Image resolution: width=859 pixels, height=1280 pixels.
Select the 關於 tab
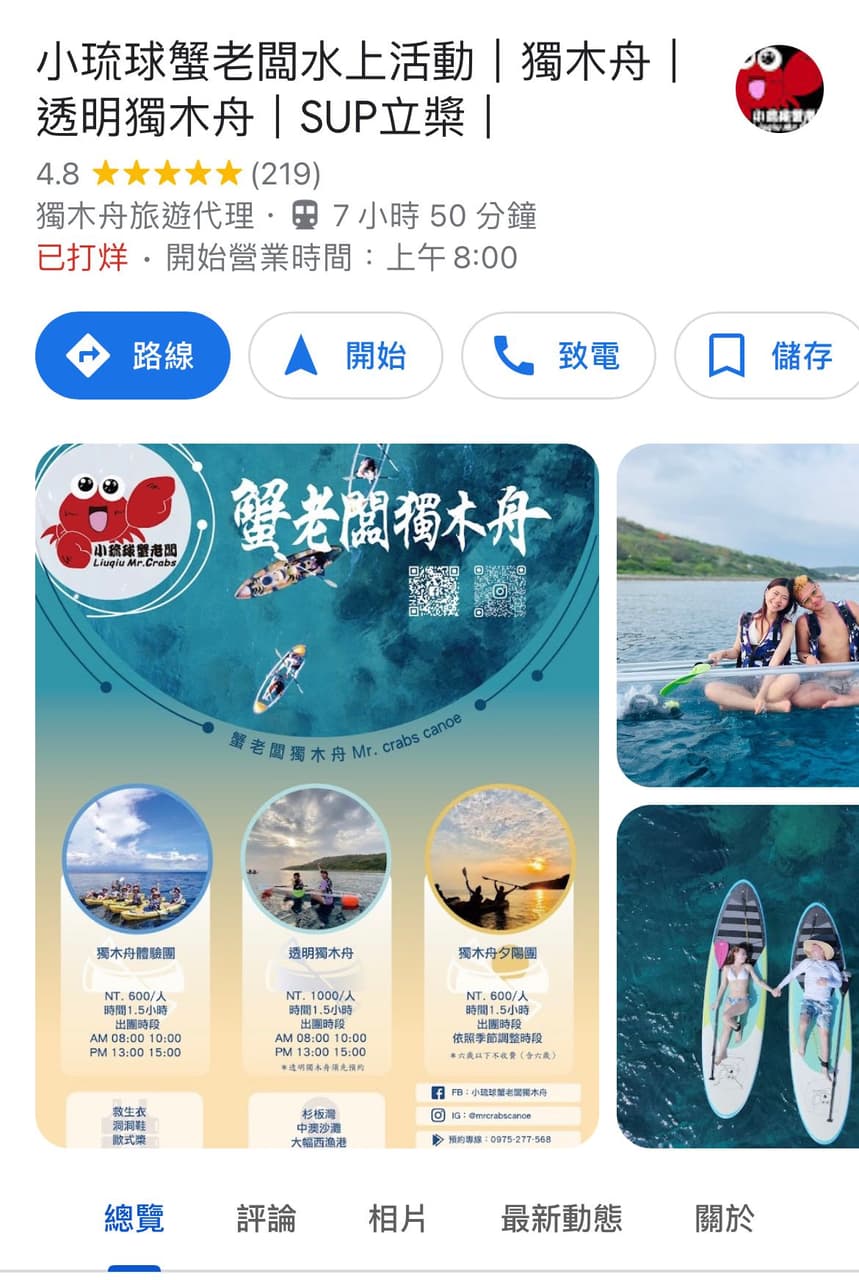point(724,1218)
